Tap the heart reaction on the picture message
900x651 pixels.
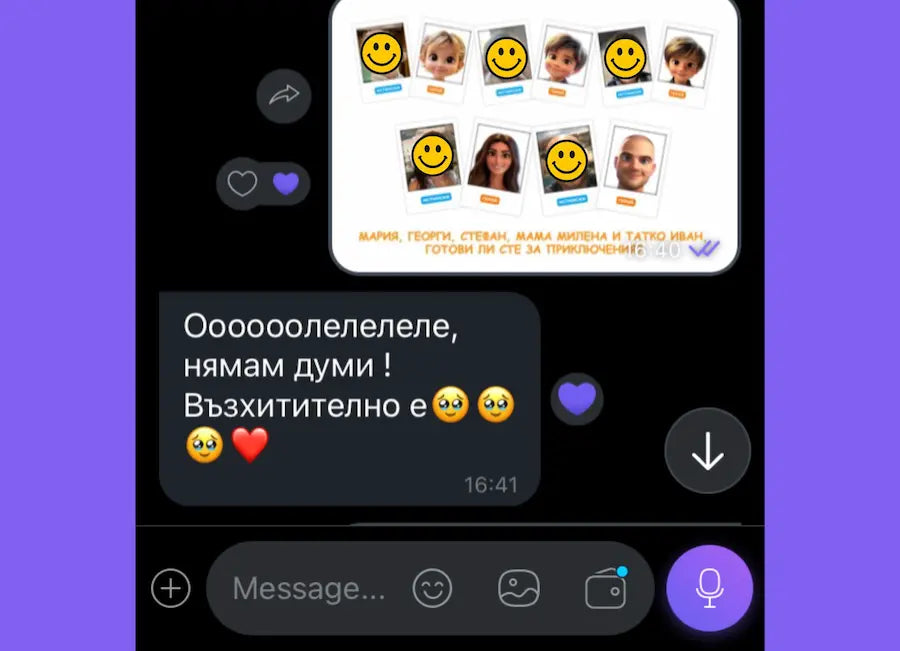pos(243,184)
